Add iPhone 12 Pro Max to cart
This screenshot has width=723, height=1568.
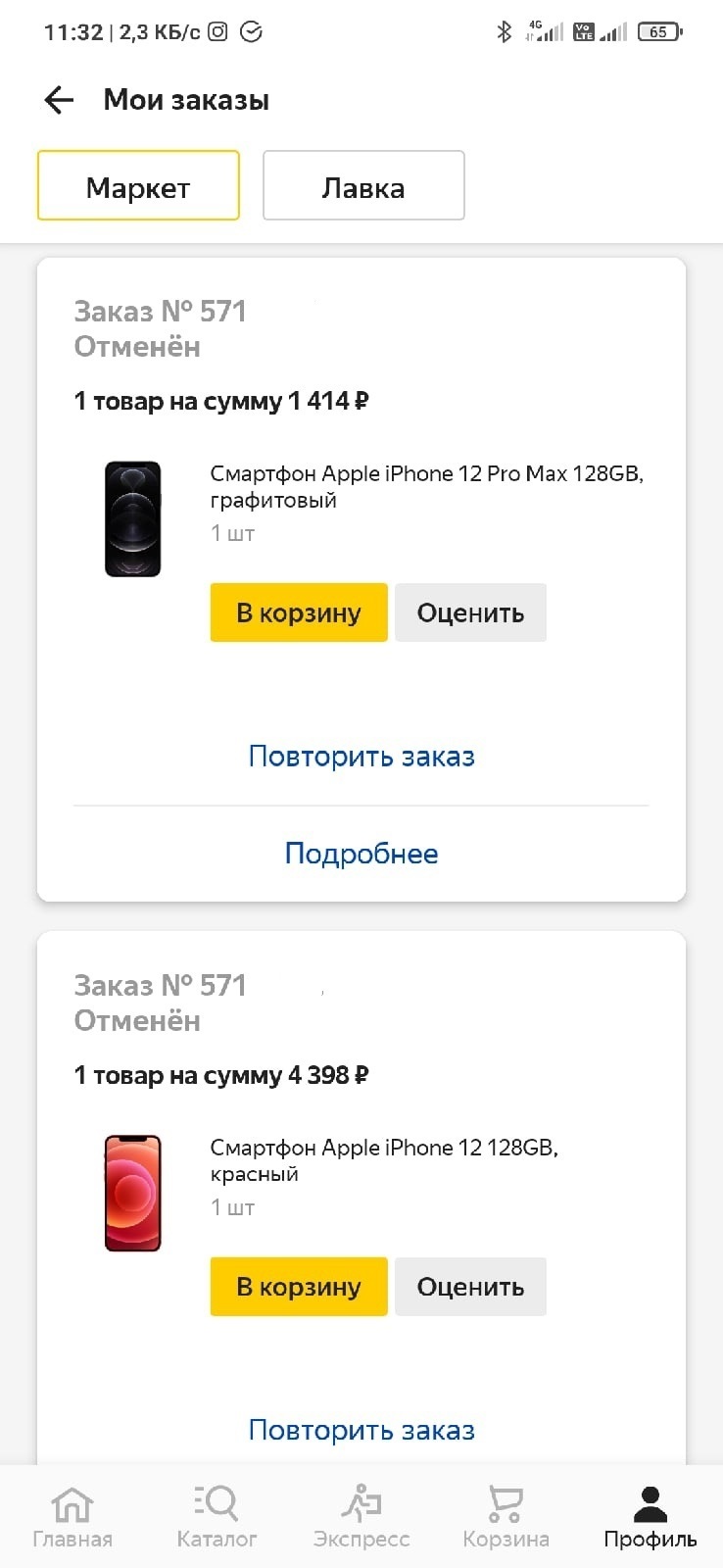tap(299, 613)
